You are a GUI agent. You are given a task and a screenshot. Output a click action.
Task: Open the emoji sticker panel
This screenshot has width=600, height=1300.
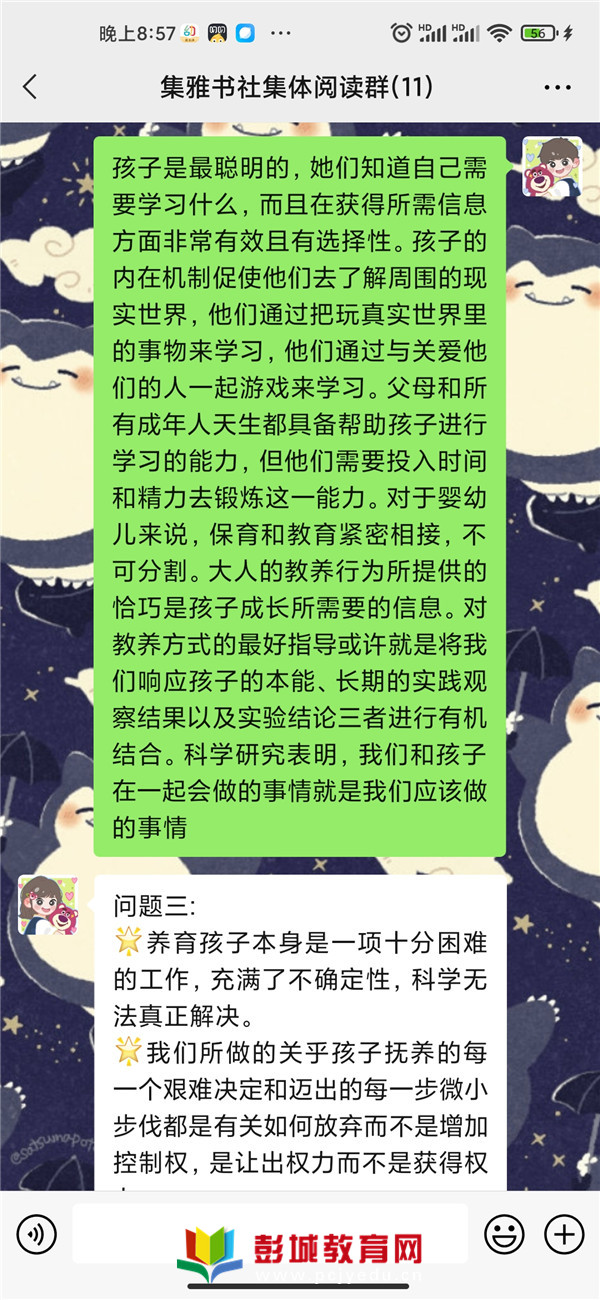tap(504, 1235)
